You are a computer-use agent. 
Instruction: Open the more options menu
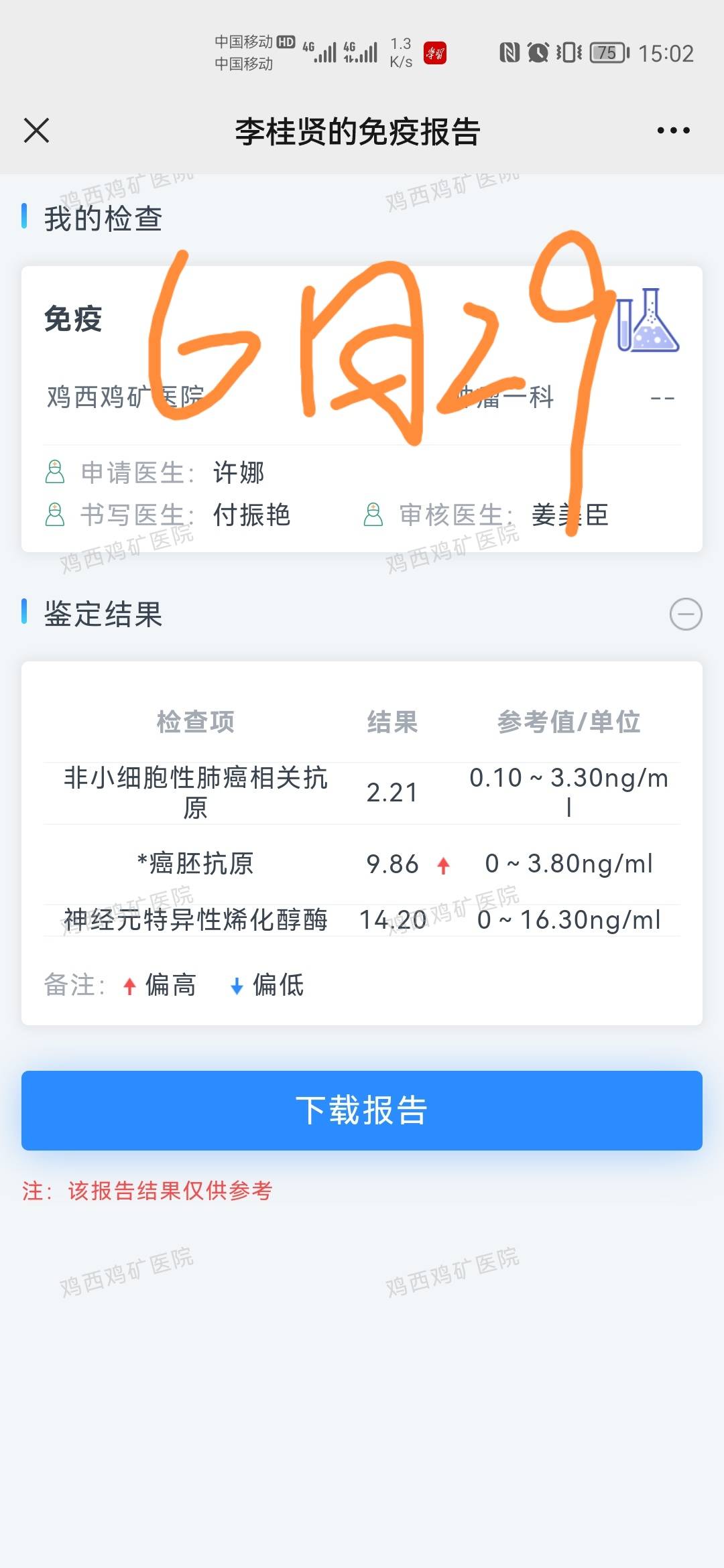click(x=674, y=131)
